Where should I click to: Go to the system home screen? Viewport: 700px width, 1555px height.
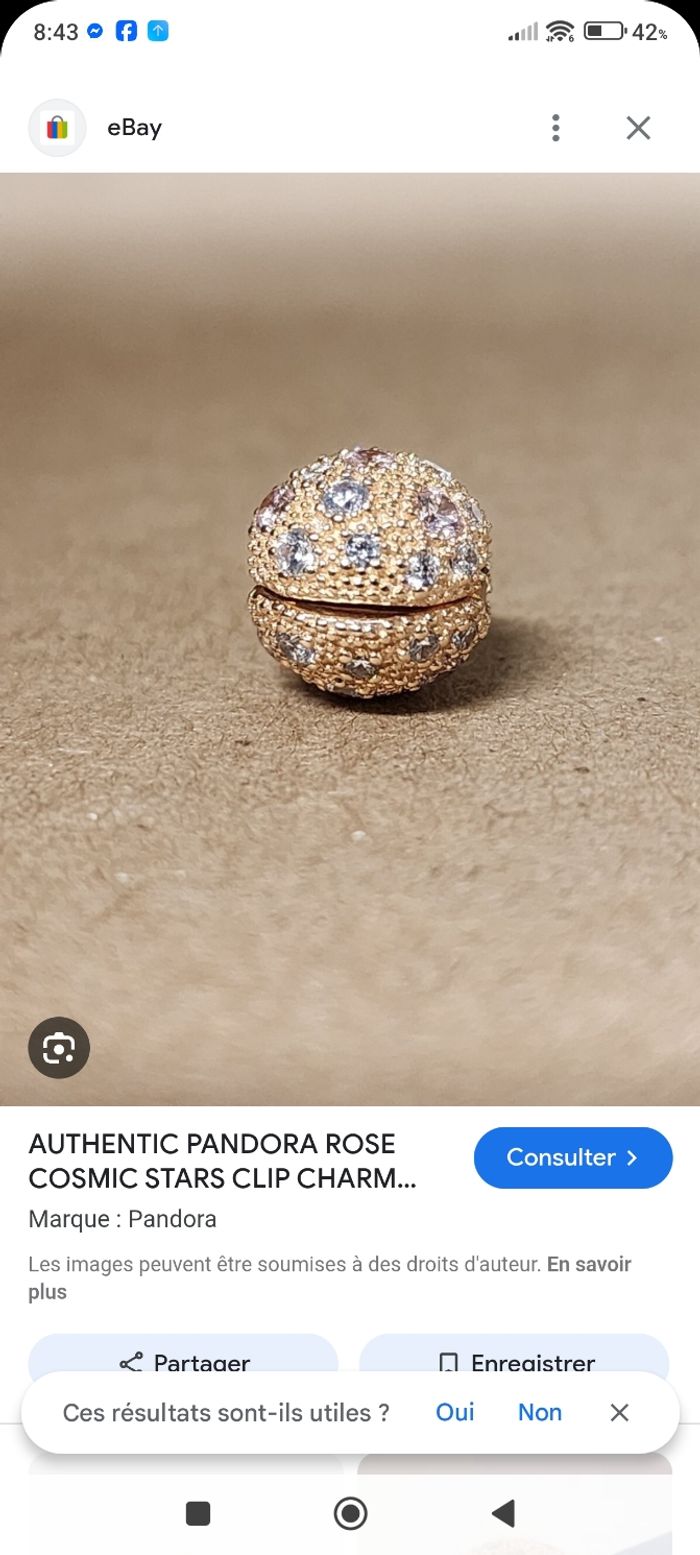point(350,1513)
